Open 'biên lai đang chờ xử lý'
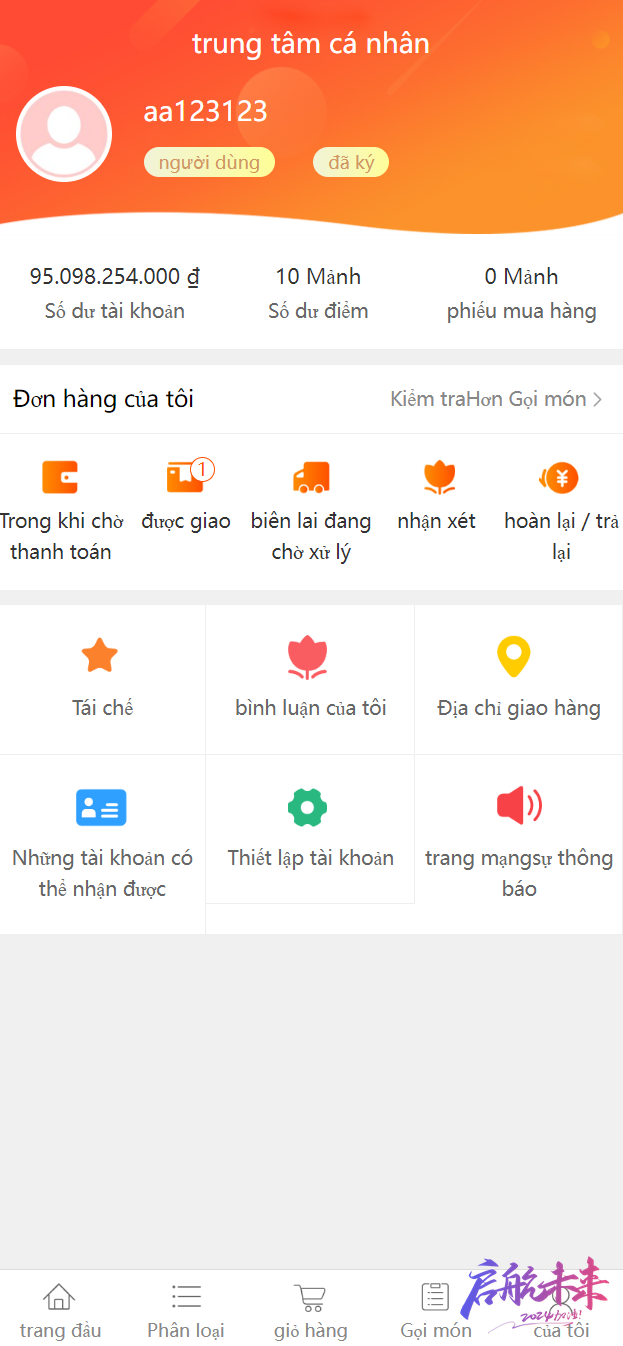This screenshot has width=623, height=1346. pyautogui.click(x=311, y=511)
